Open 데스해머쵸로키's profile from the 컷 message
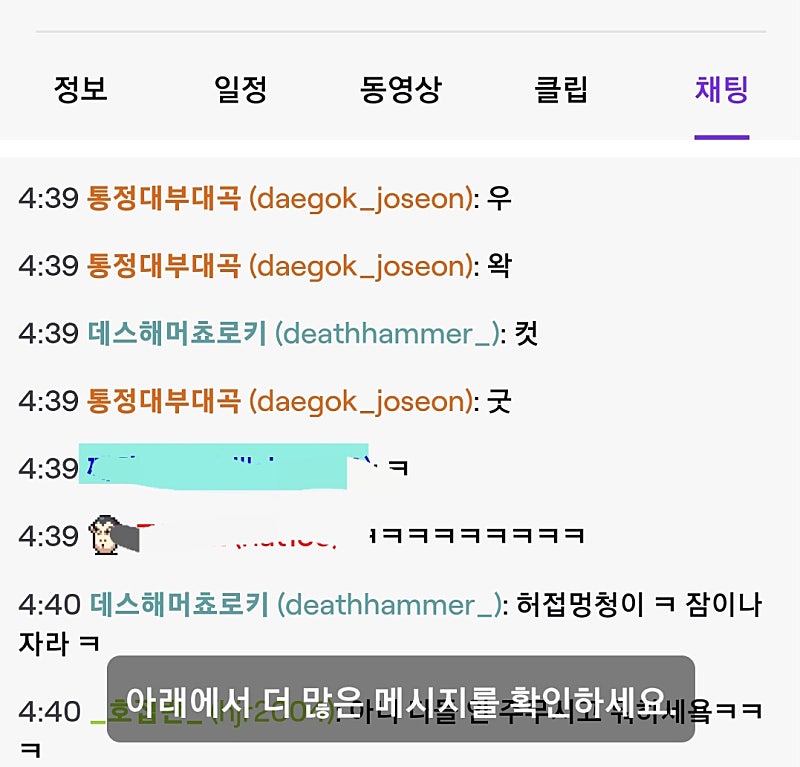Screen dimensions: 800x767 click(293, 334)
